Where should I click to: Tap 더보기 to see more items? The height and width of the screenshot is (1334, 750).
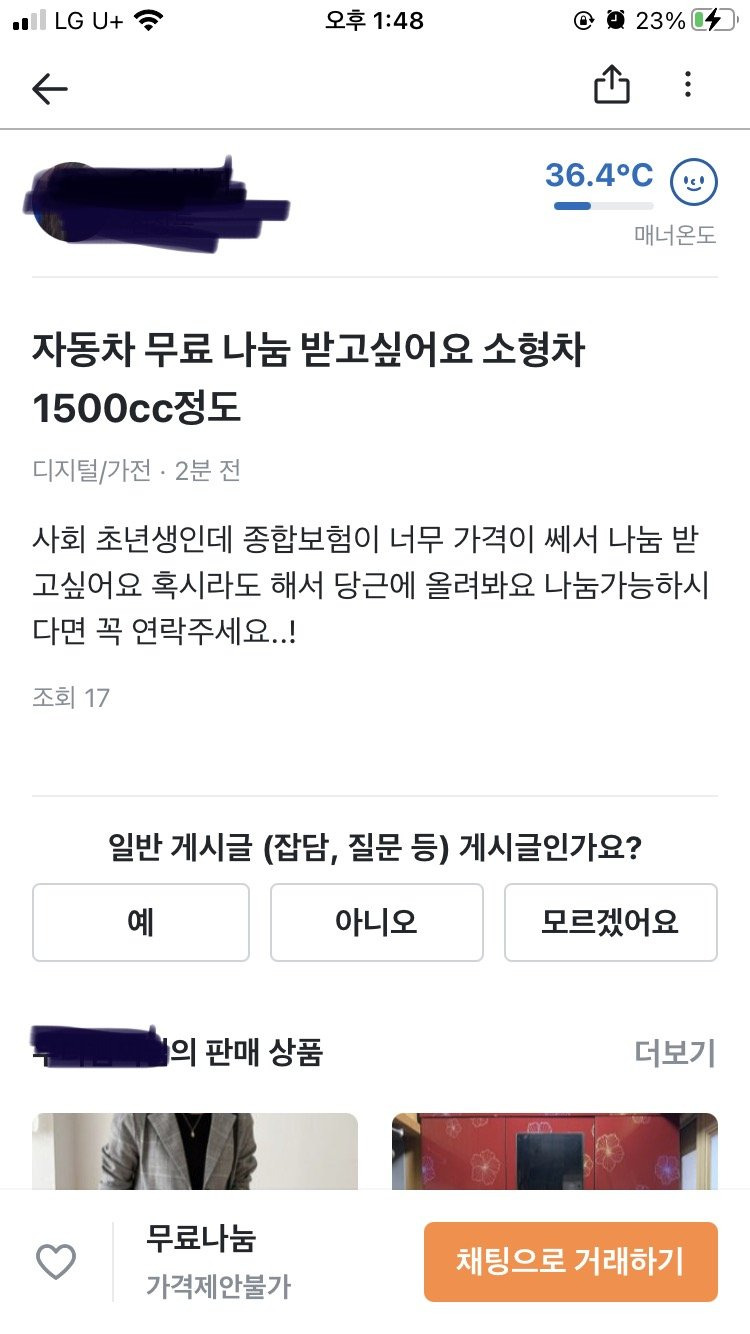coord(675,1052)
